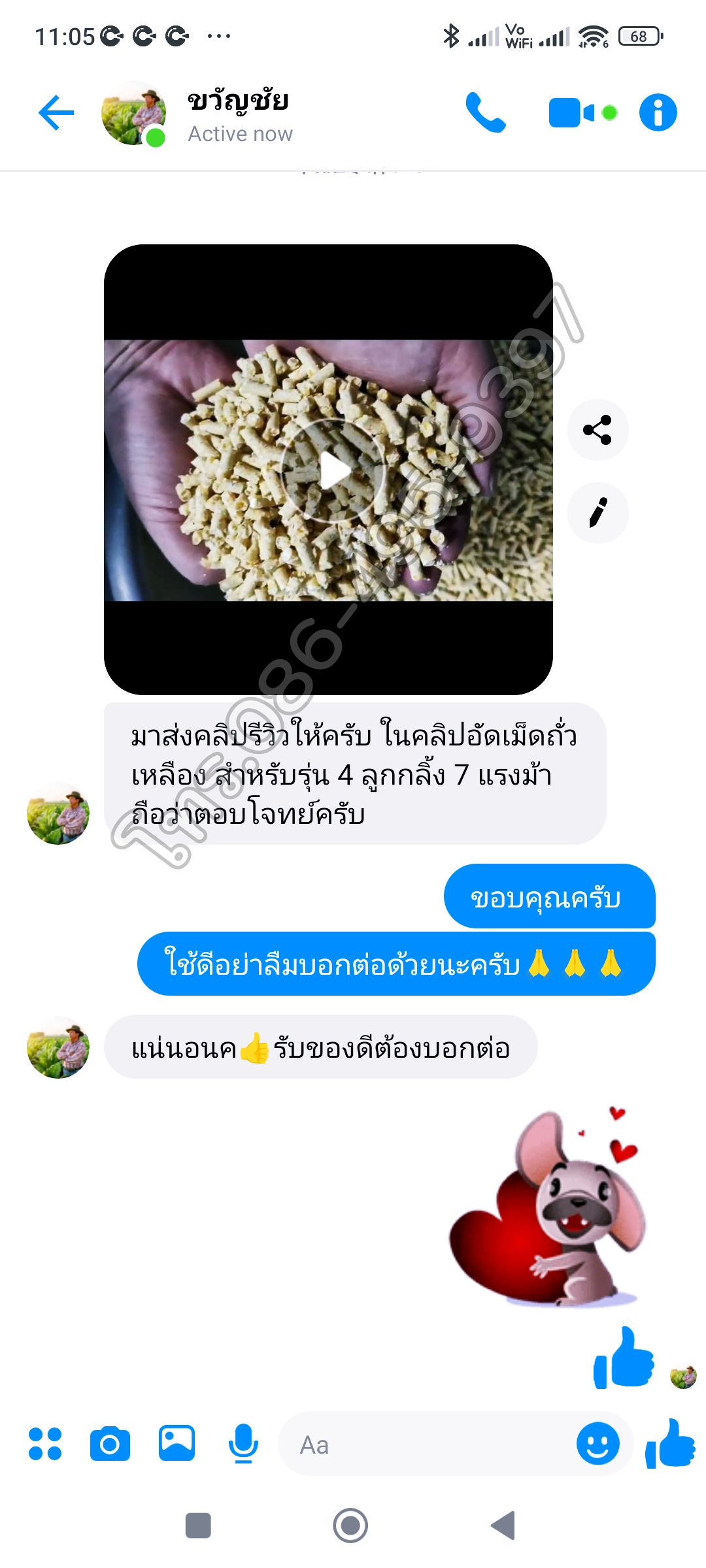Edit the video with the pencil icon
This screenshot has width=706, height=1568.
click(x=597, y=513)
